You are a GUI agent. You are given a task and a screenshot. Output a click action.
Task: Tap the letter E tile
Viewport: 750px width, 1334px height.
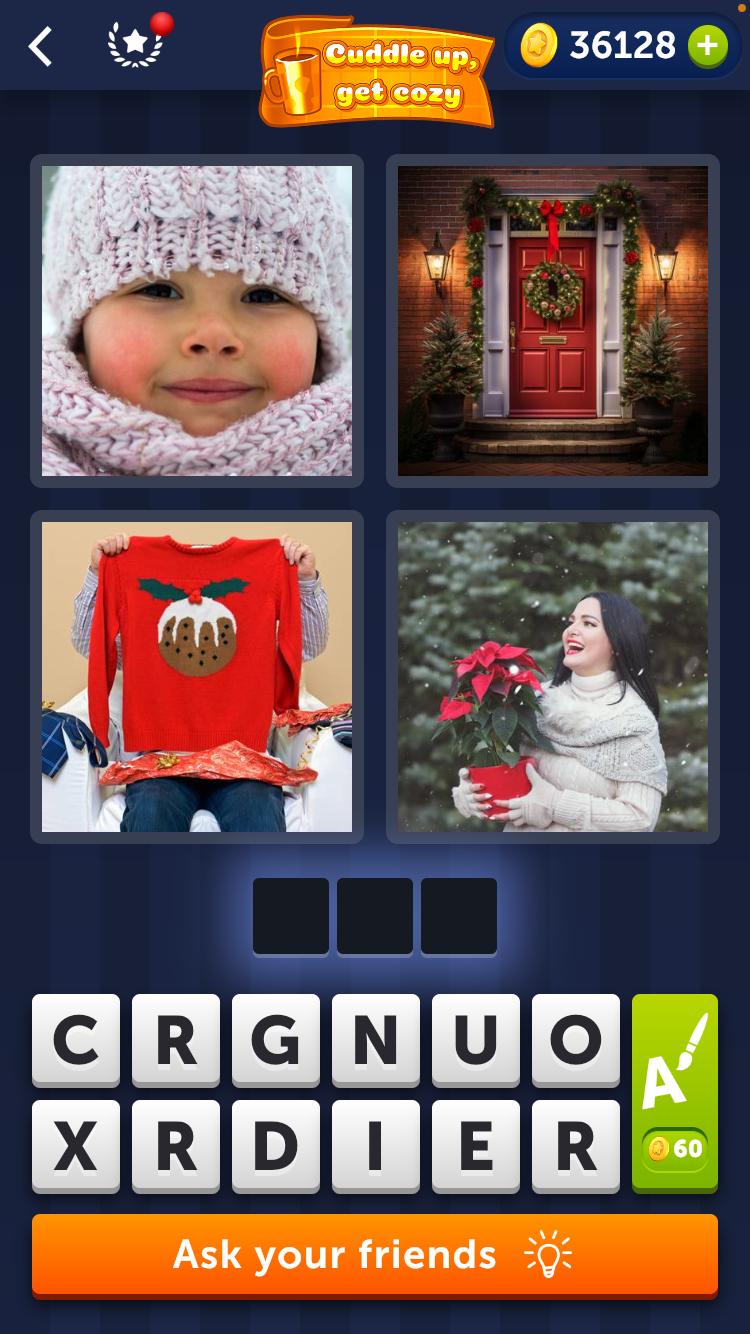(x=476, y=1146)
